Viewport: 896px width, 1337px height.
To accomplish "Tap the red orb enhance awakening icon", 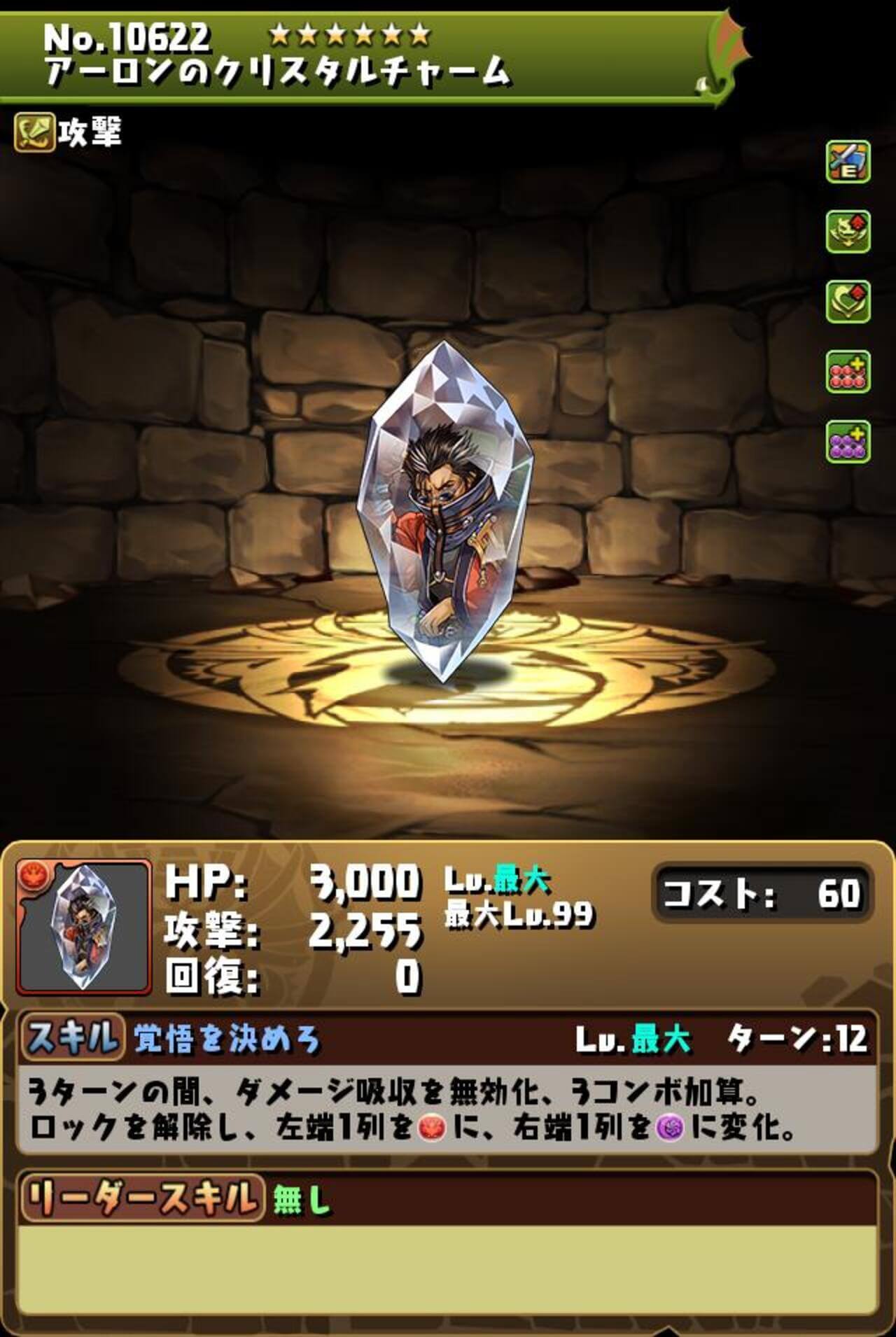I will pyautogui.click(x=848, y=372).
